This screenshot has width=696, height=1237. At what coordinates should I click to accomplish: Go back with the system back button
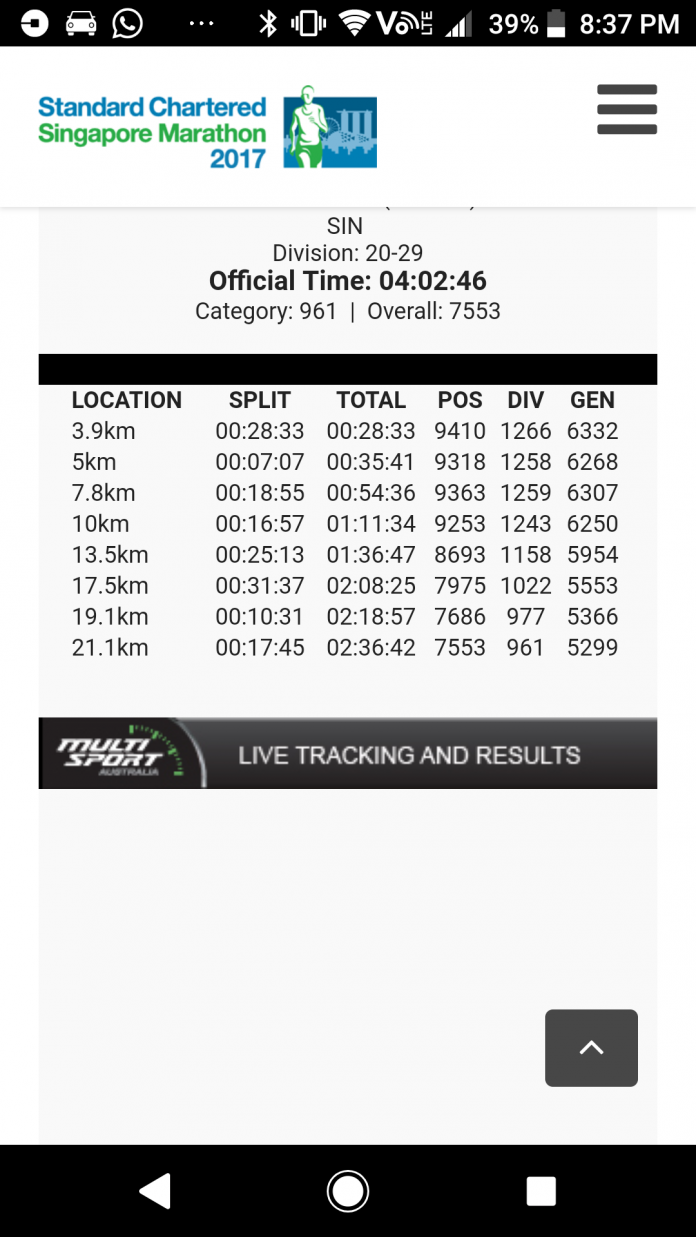pyautogui.click(x=154, y=1190)
